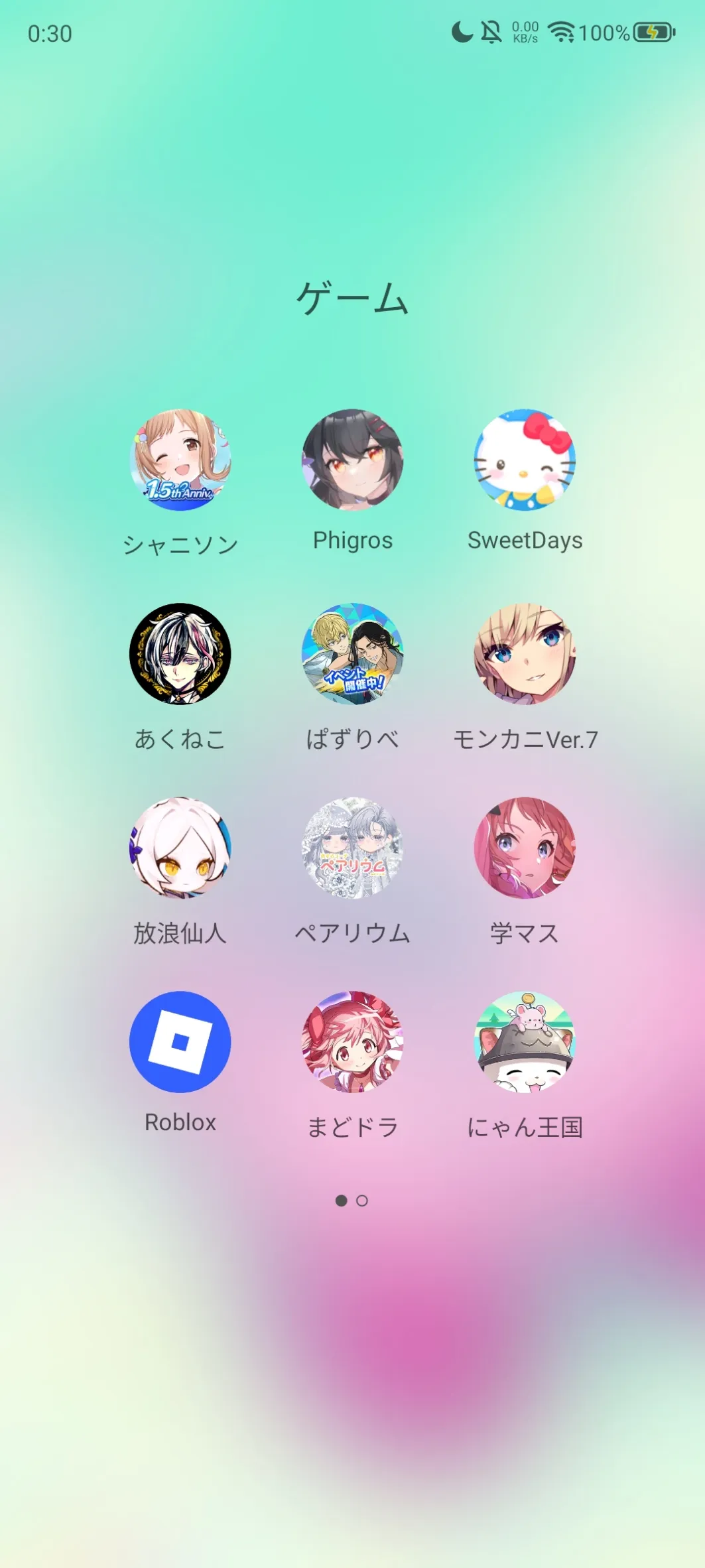Viewport: 705px width, 1568px height.
Task: Launch 学マス
Action: [x=525, y=848]
